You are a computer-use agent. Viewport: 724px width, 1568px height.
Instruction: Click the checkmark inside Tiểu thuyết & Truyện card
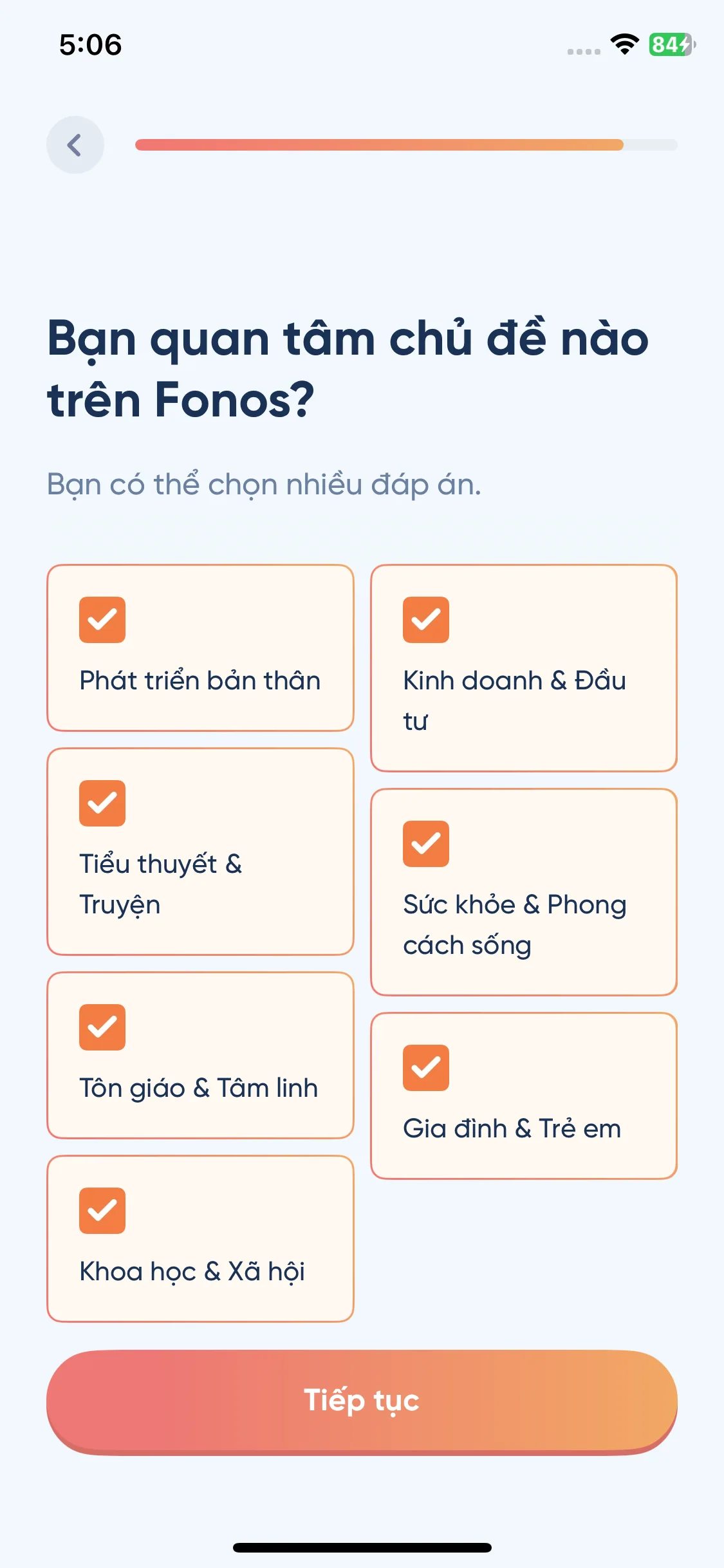[102, 803]
